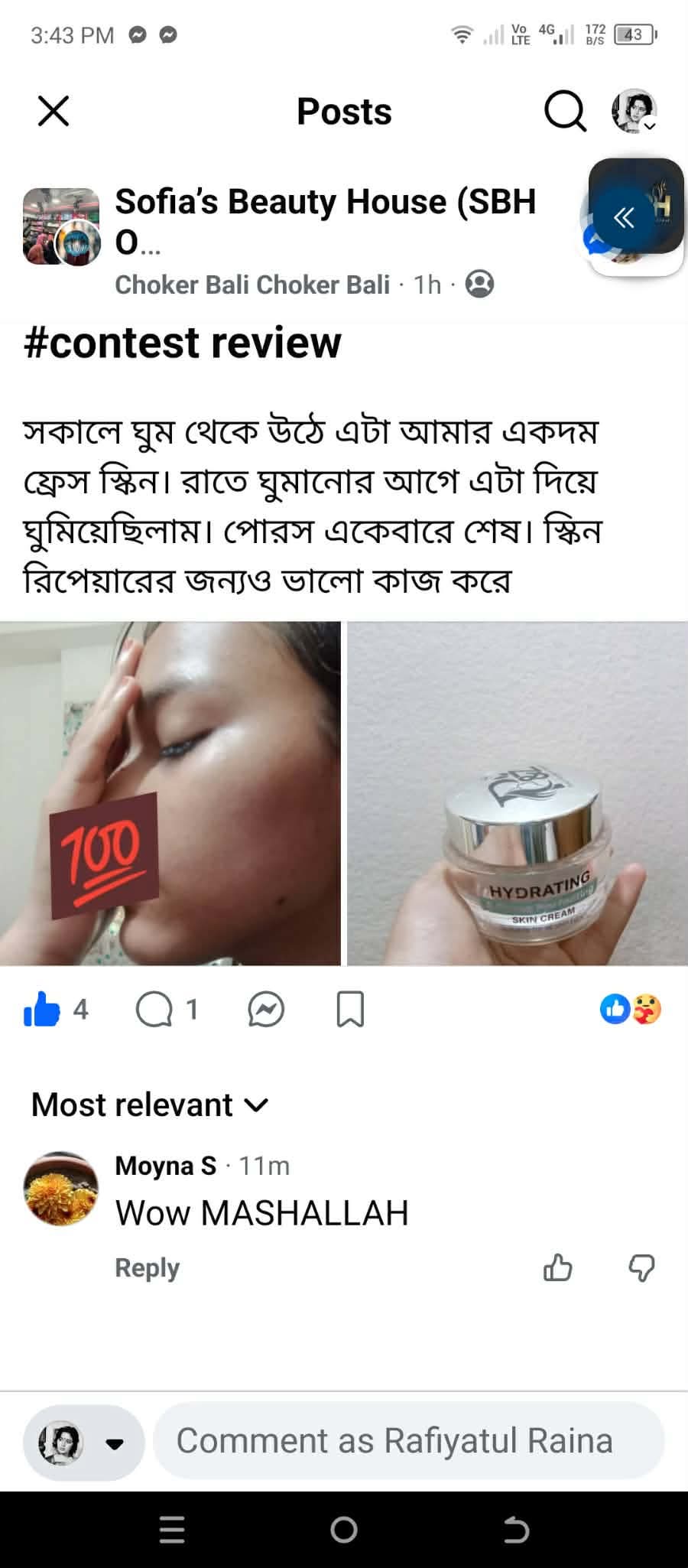Thumbs up Moyna S's comment

click(x=557, y=1268)
